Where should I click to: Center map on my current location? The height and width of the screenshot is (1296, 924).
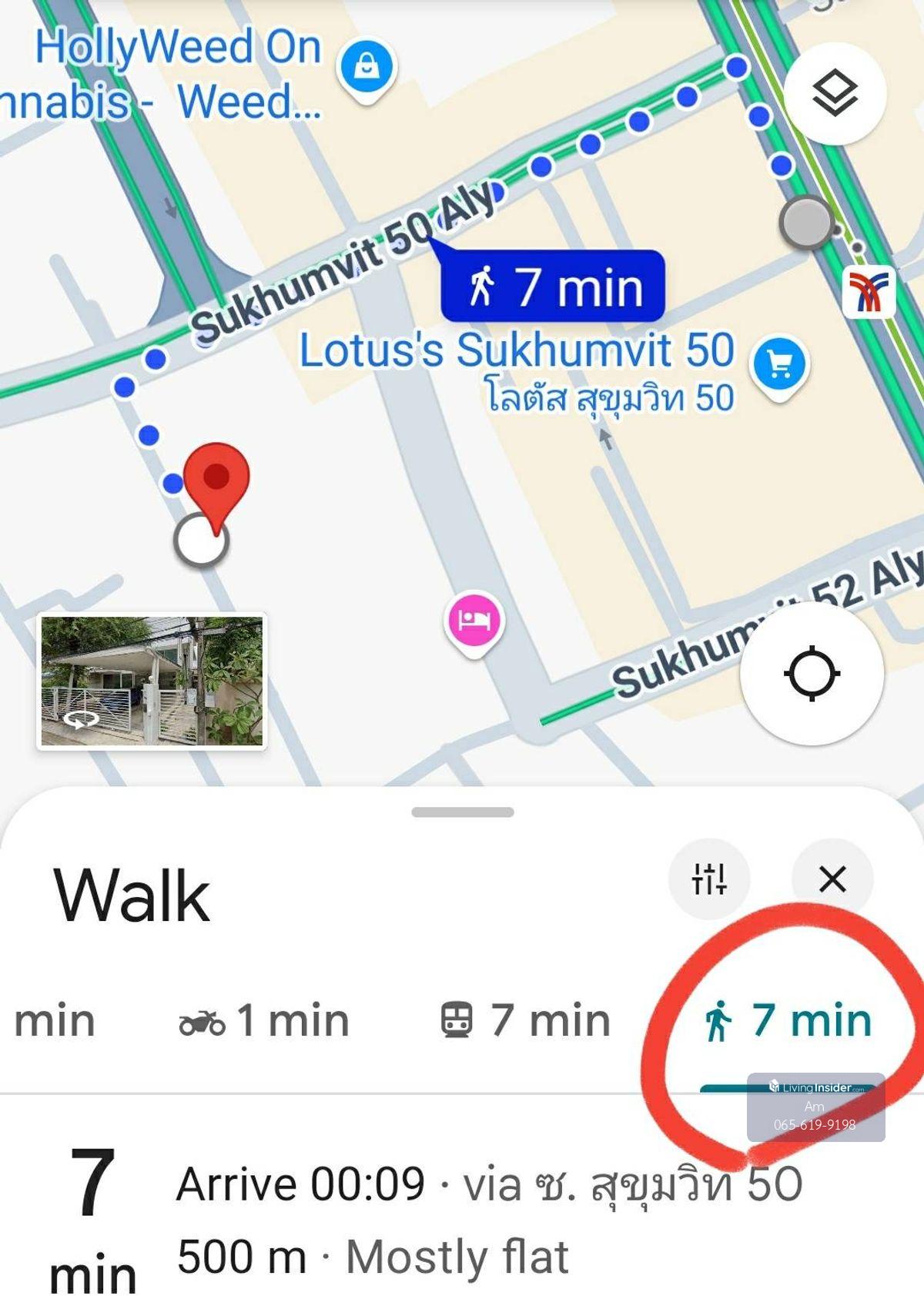(x=812, y=674)
